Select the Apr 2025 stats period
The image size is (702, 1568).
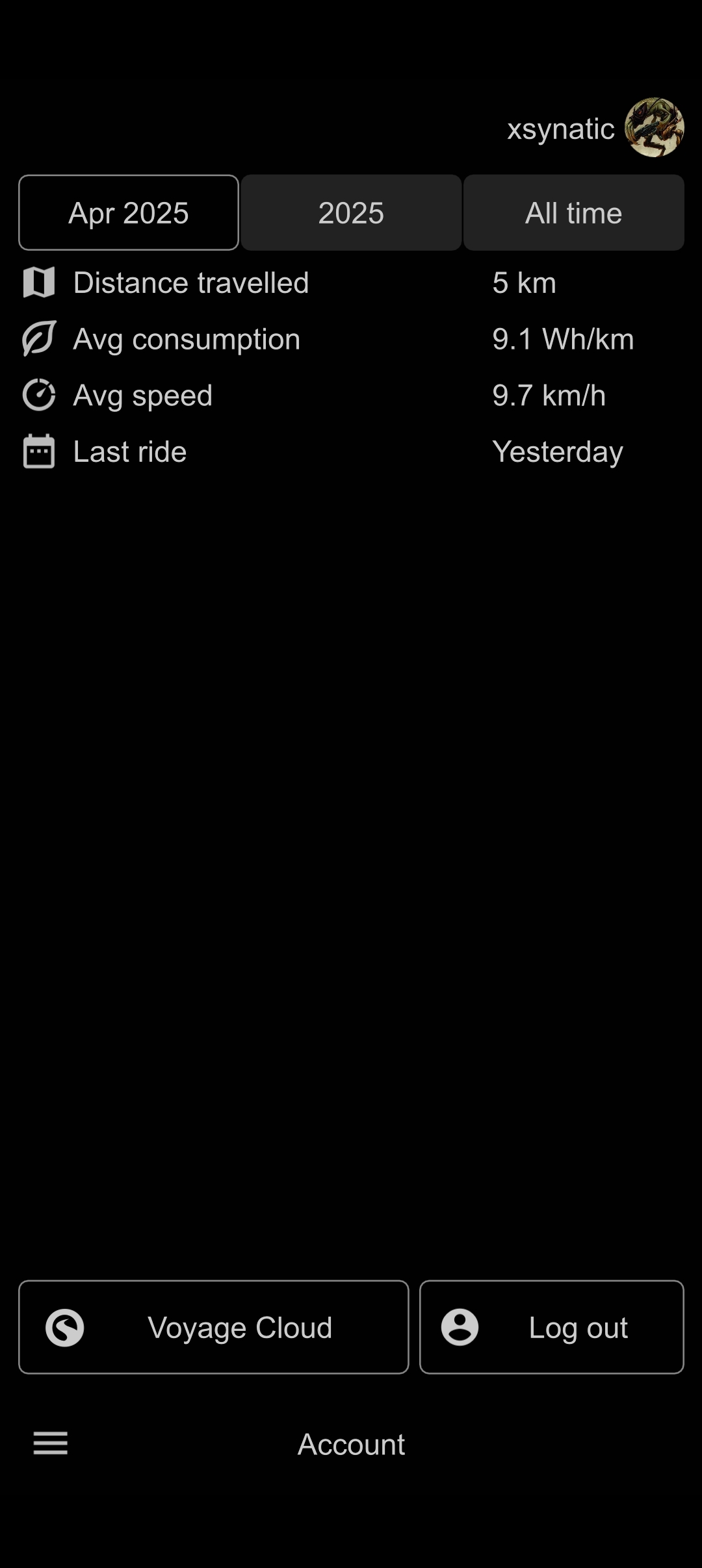[129, 212]
